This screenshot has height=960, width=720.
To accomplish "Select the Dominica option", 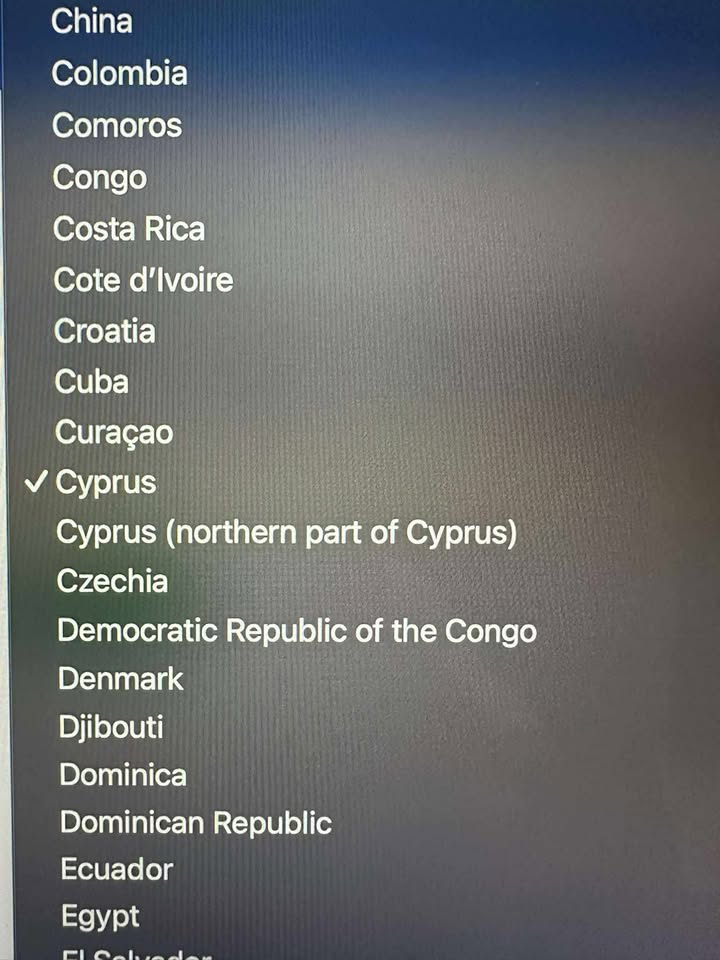I will pyautogui.click(x=123, y=775).
